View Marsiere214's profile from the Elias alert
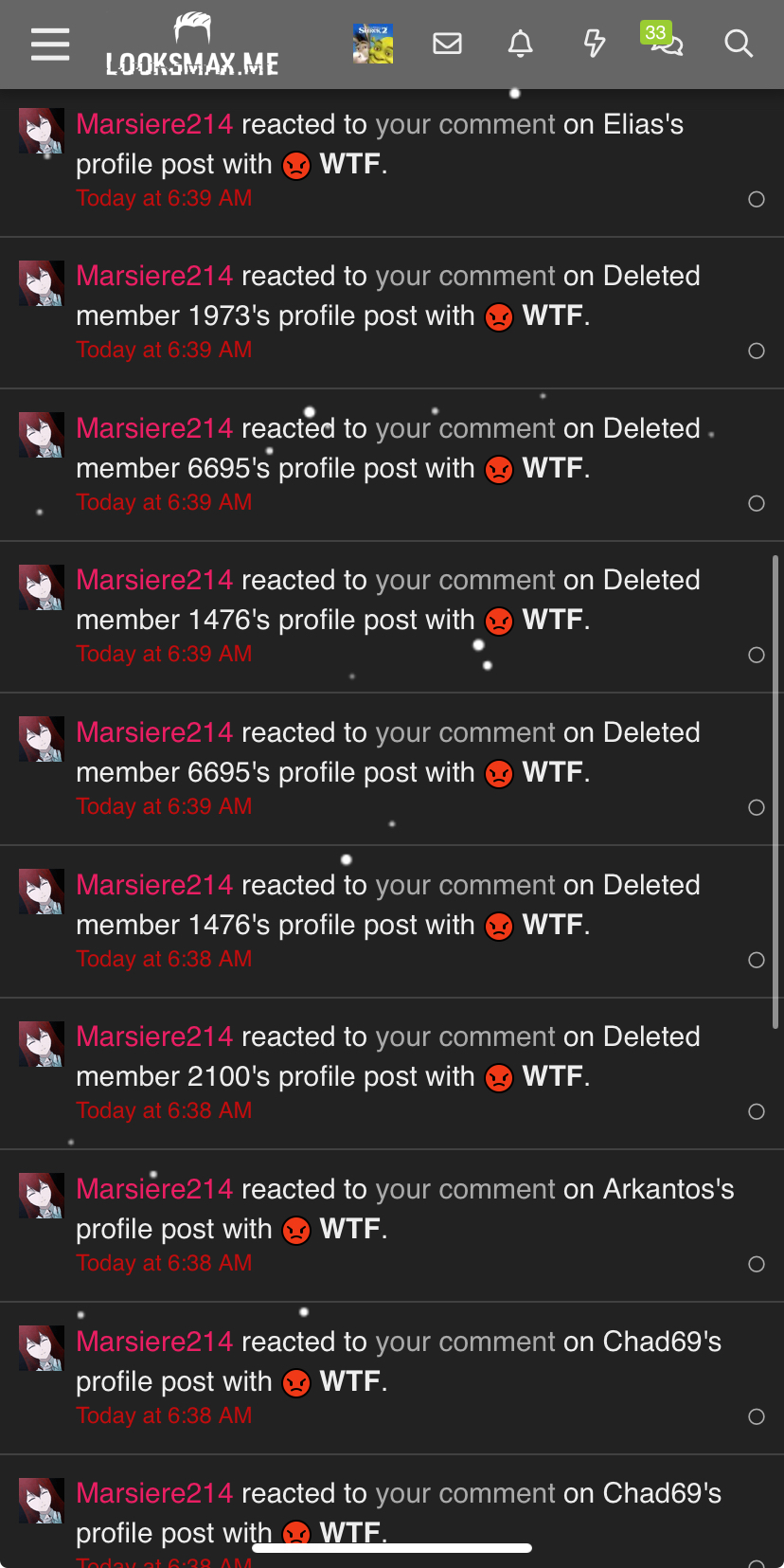This screenshot has width=784, height=1568. 154,125
